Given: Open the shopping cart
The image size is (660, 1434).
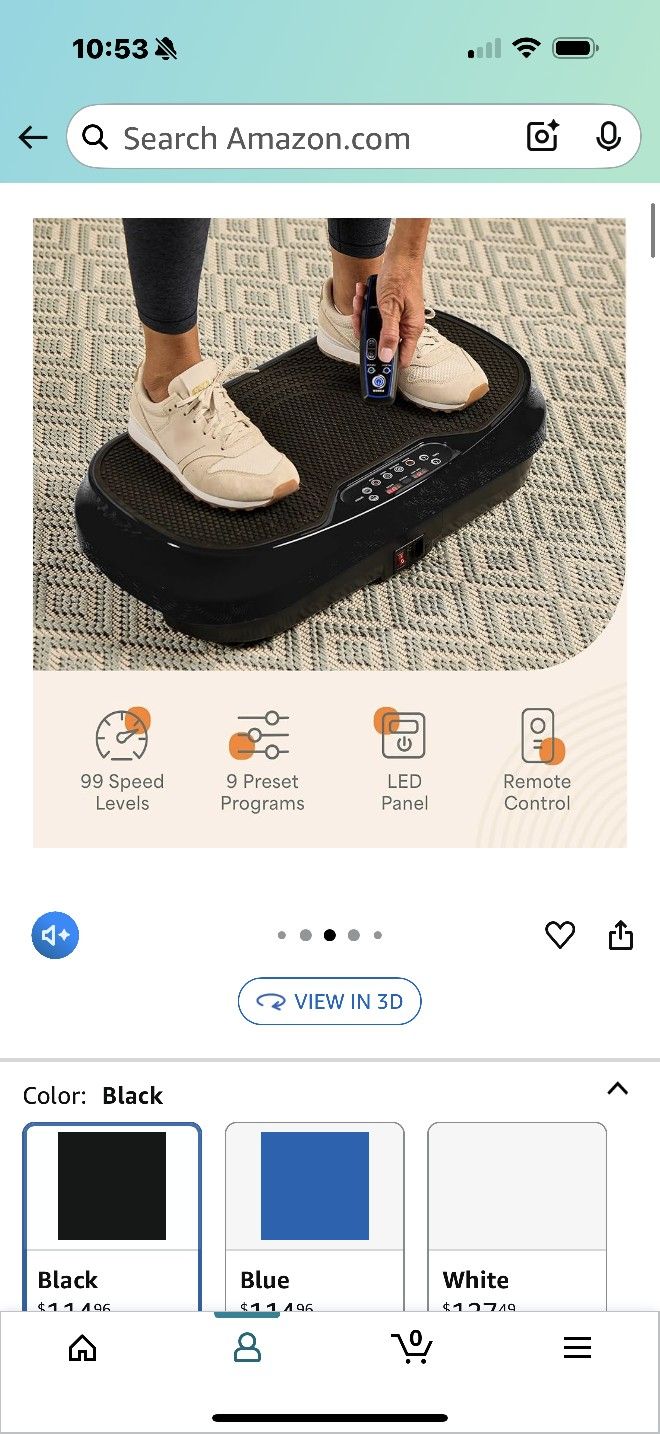Looking at the screenshot, I should [412, 1347].
